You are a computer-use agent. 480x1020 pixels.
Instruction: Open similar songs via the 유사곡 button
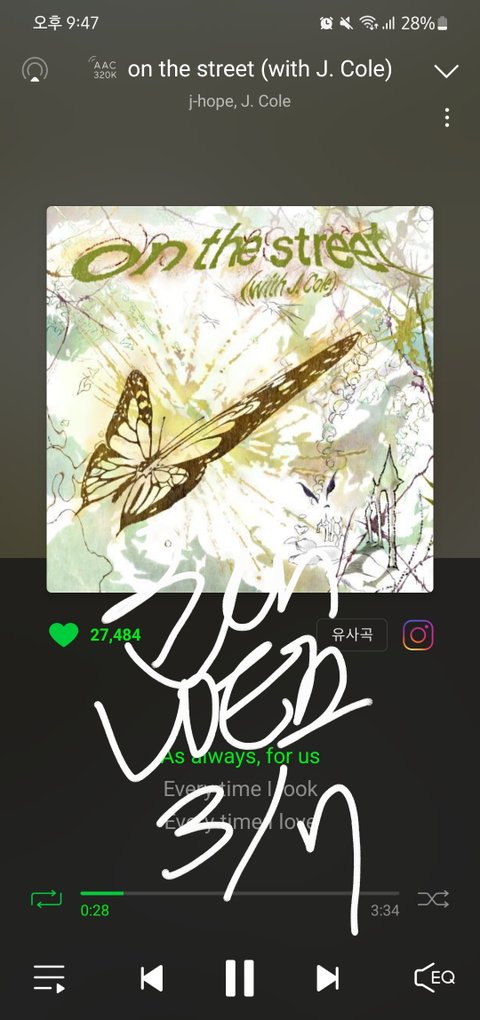pos(352,635)
